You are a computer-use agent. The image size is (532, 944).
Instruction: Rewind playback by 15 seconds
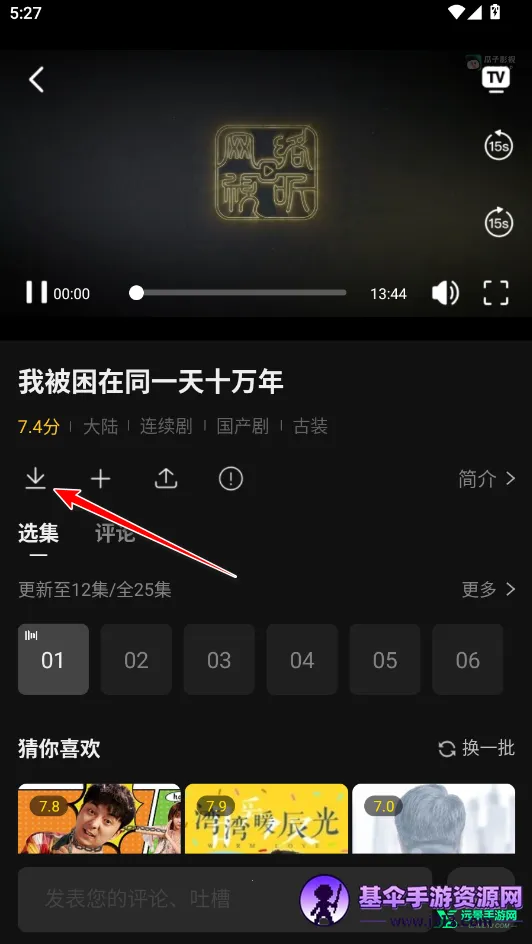pos(498,145)
